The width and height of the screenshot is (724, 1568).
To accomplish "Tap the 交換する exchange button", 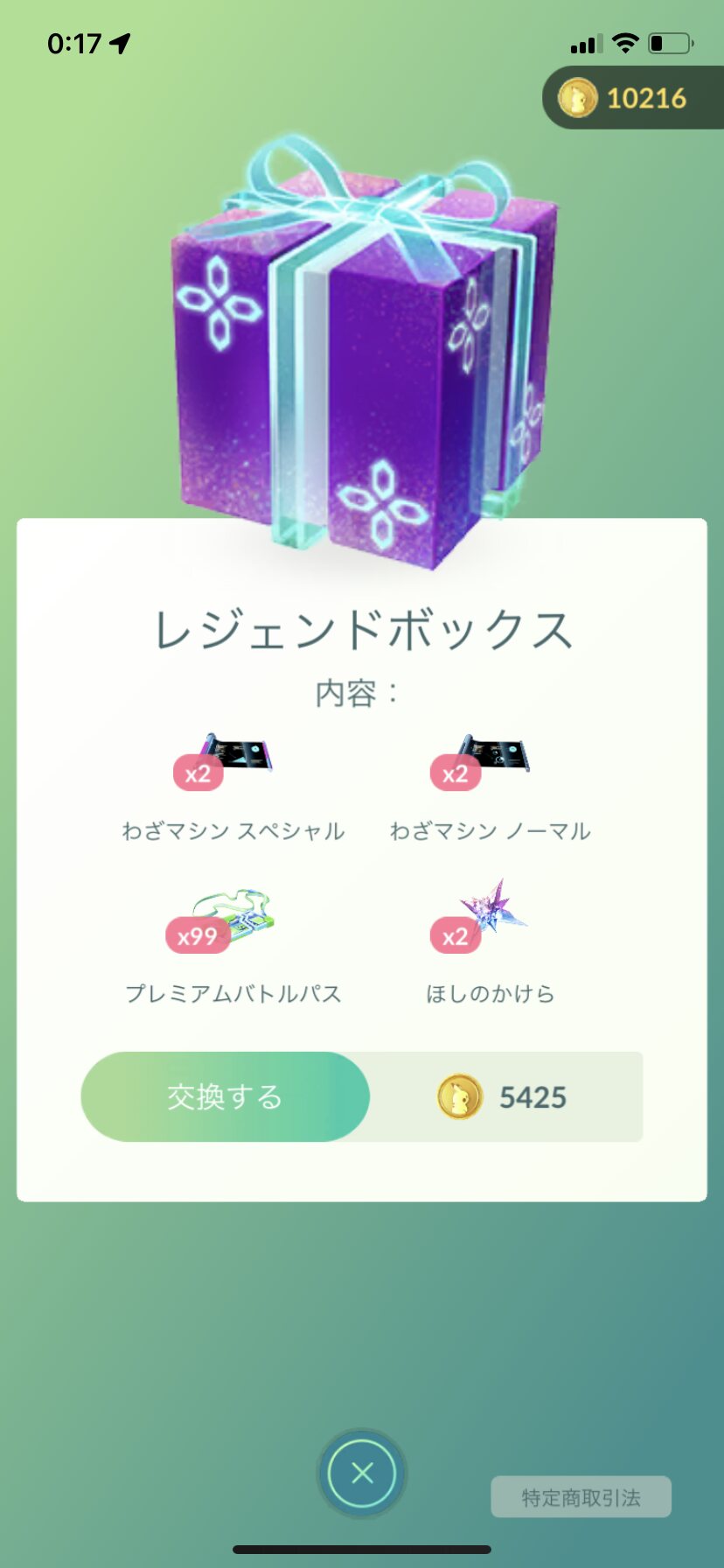I will click(x=225, y=1096).
